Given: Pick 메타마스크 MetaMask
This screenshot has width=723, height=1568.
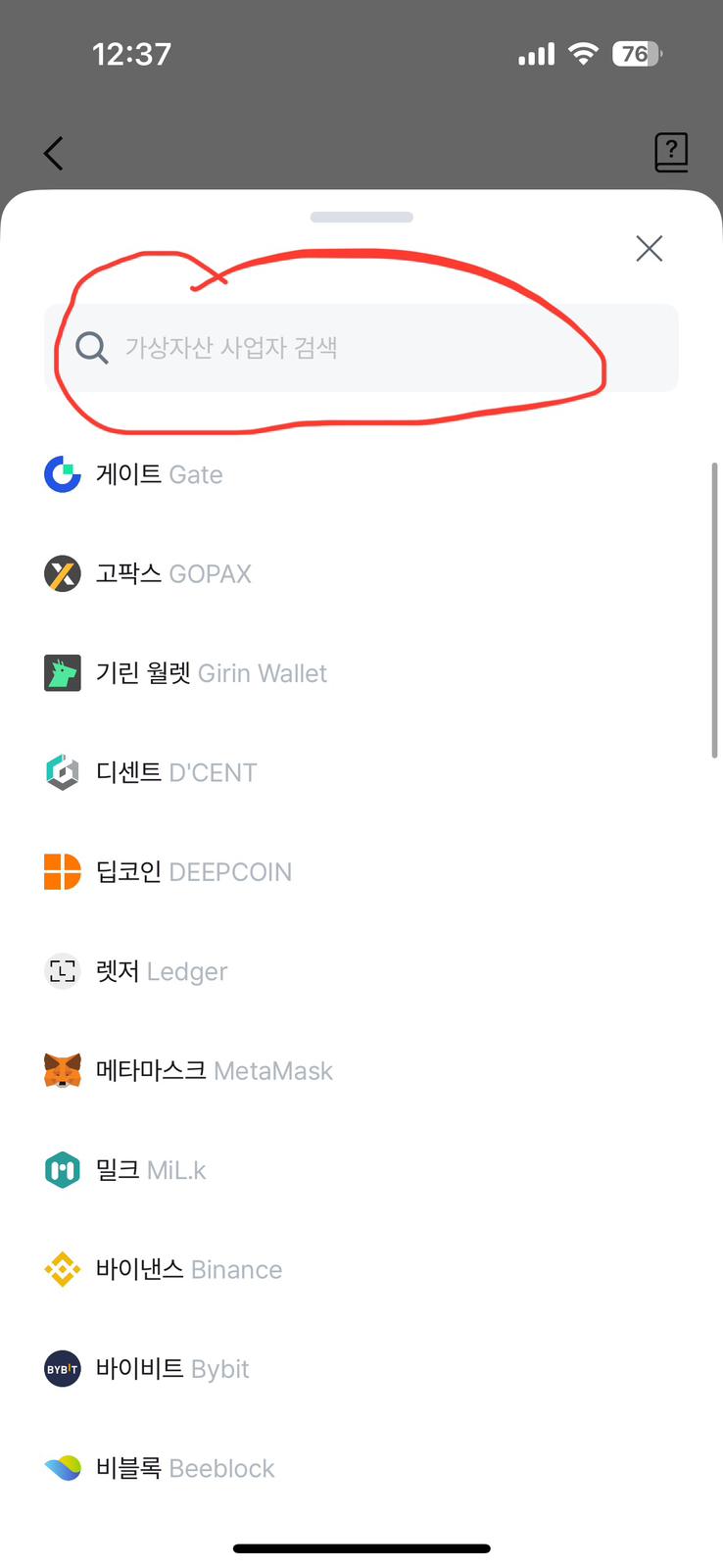Looking at the screenshot, I should pyautogui.click(x=361, y=1070).
